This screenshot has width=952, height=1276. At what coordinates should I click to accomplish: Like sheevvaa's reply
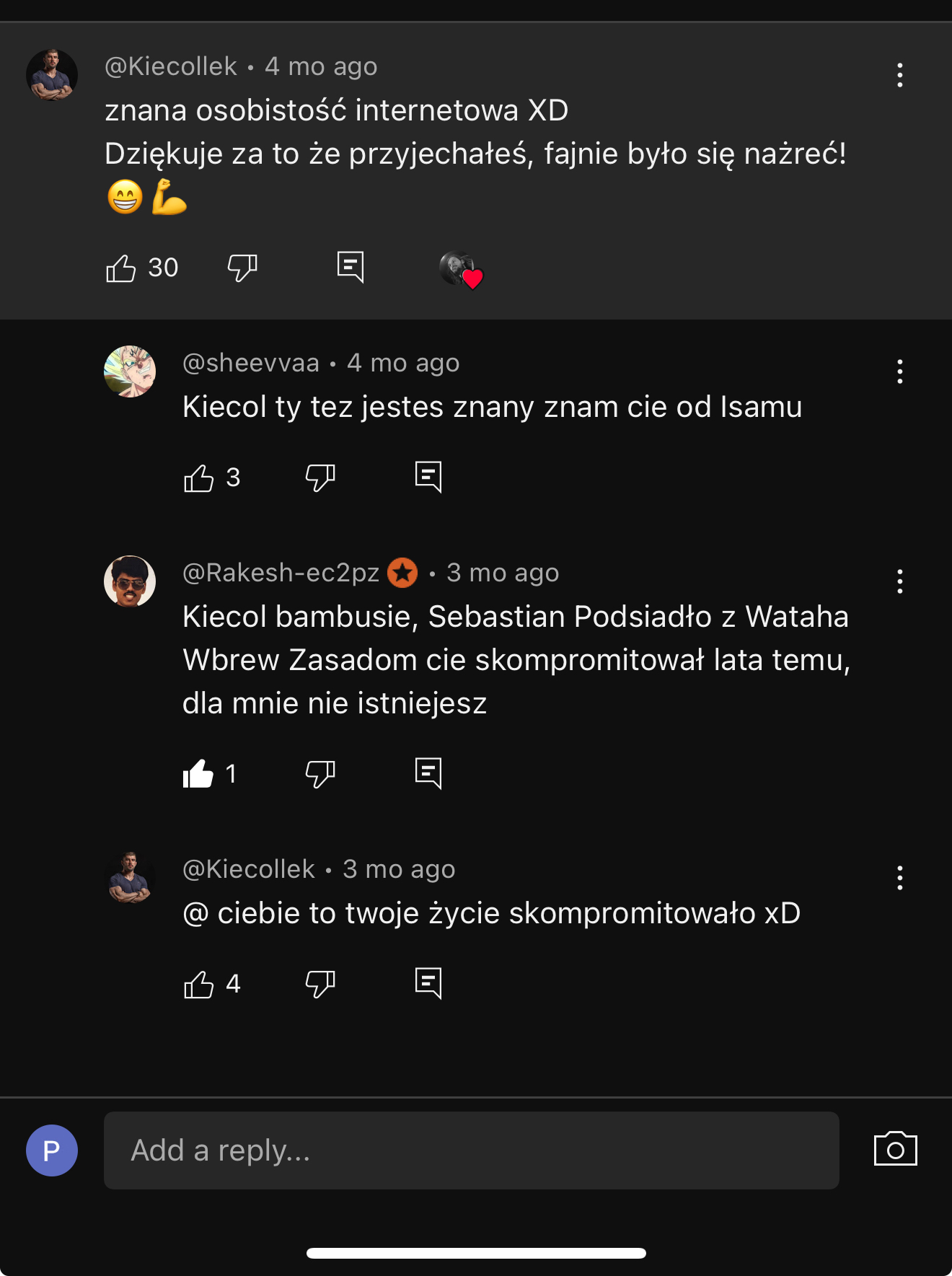tap(199, 478)
